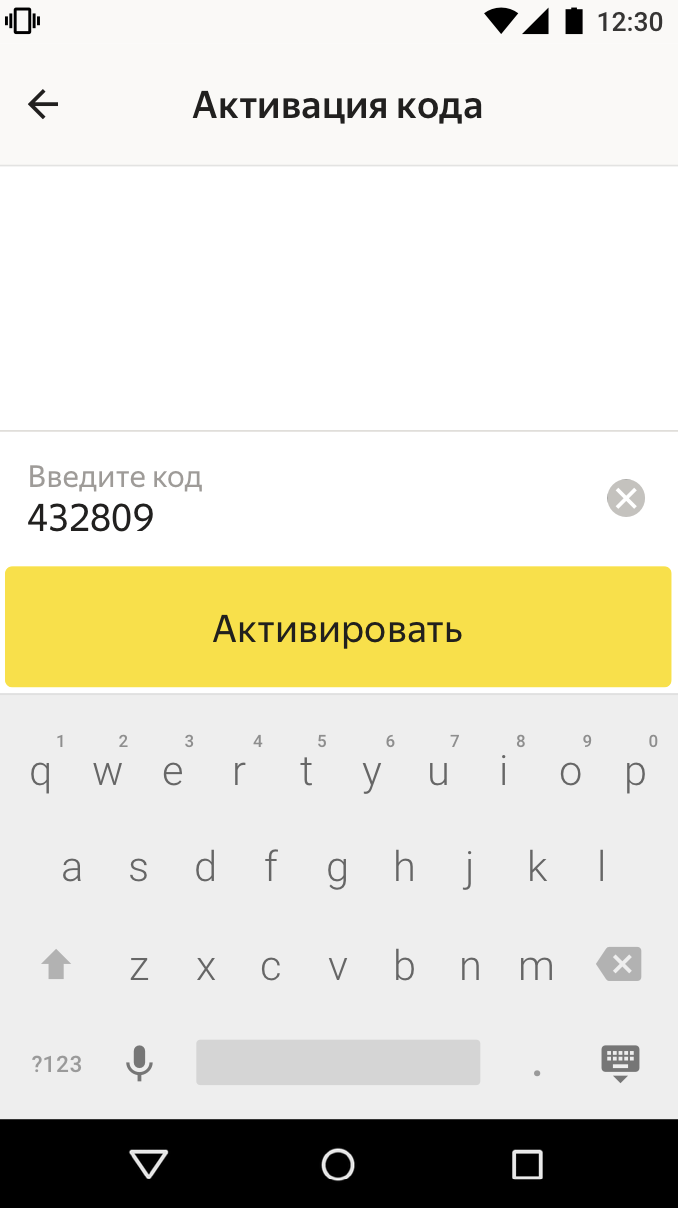Clear the entered code 432809

click(626, 498)
